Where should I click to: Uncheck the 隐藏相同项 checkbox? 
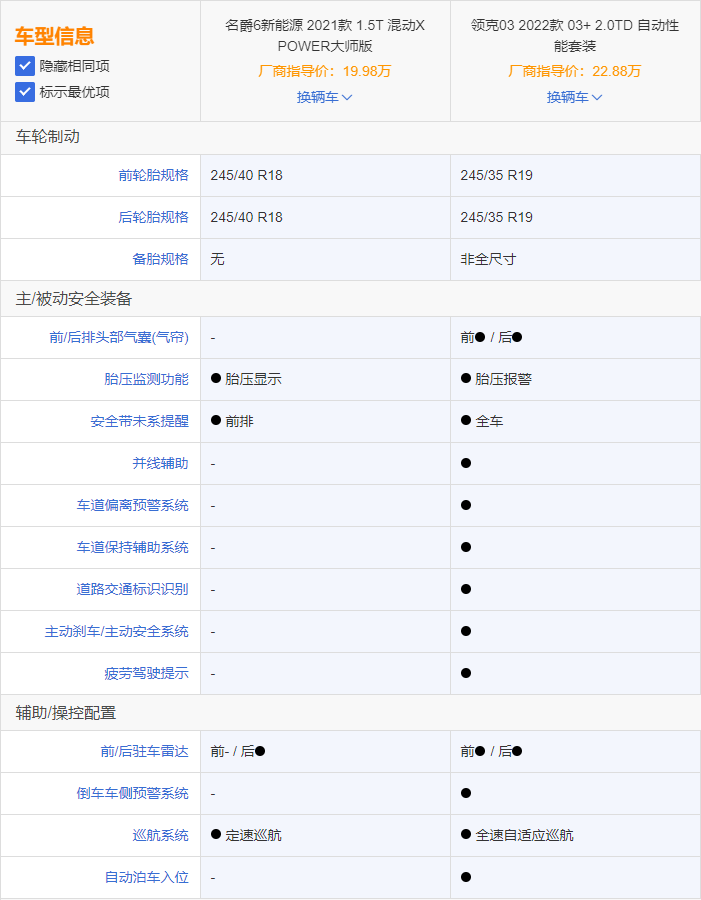pos(25,66)
